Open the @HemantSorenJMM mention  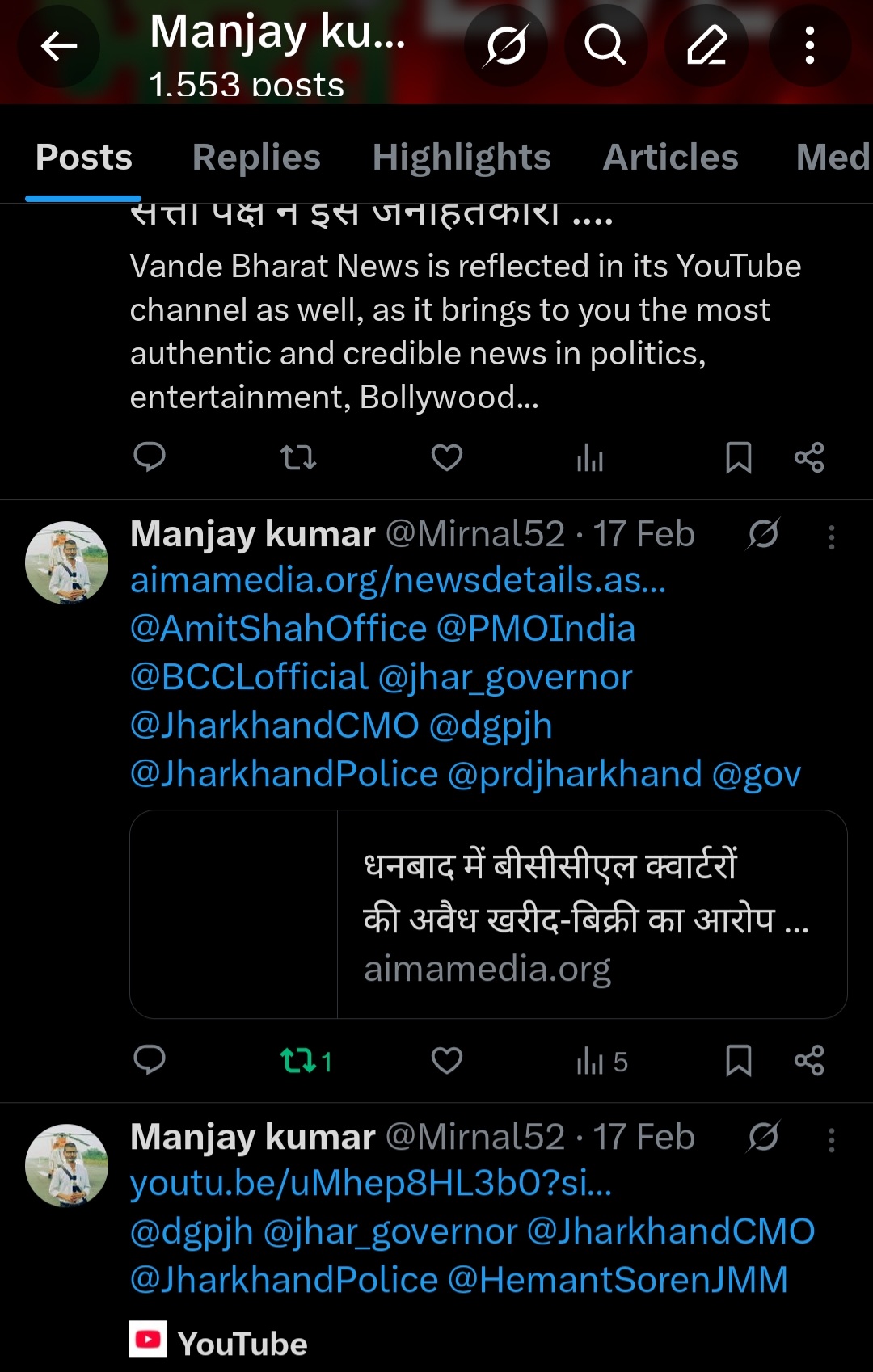click(618, 1280)
